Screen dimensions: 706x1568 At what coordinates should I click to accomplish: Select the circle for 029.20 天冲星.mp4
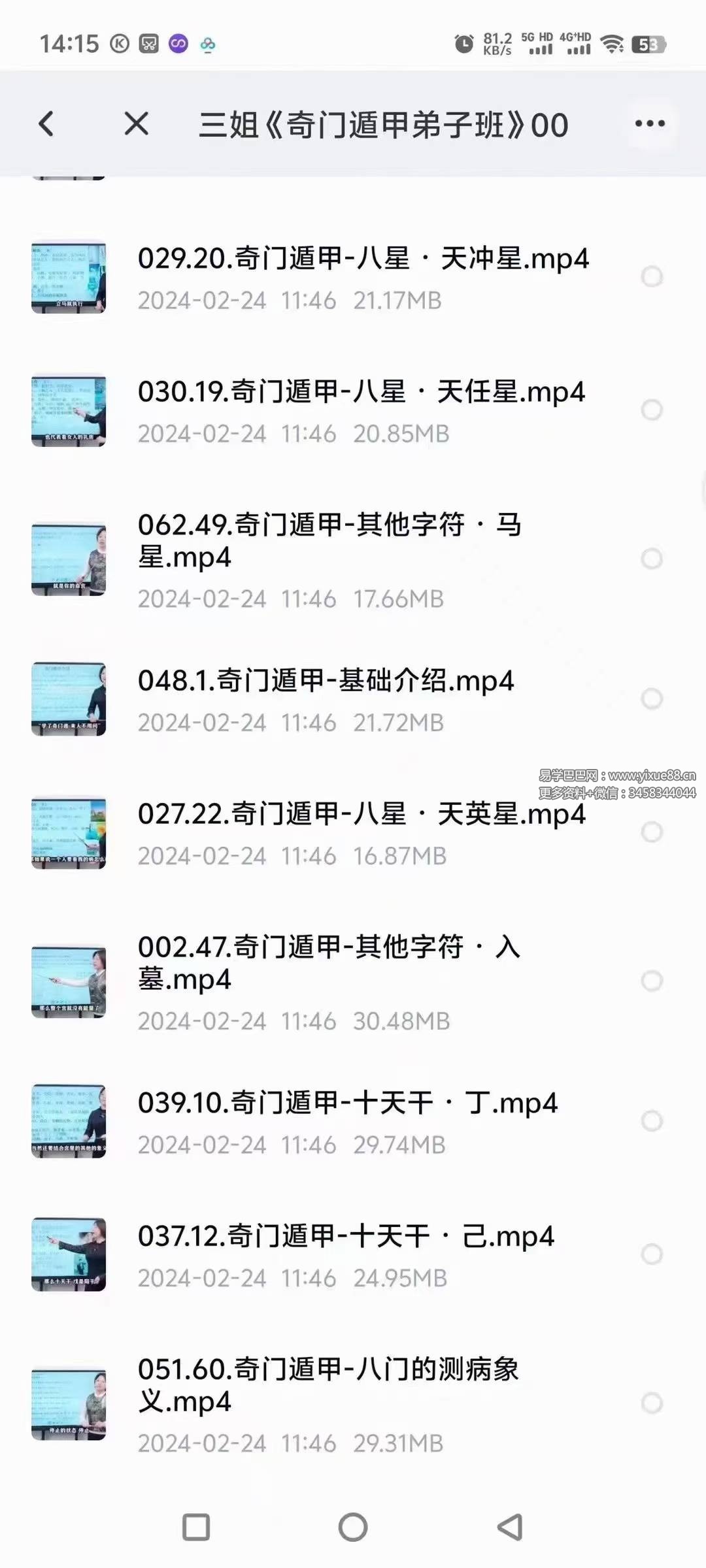pyautogui.click(x=652, y=277)
